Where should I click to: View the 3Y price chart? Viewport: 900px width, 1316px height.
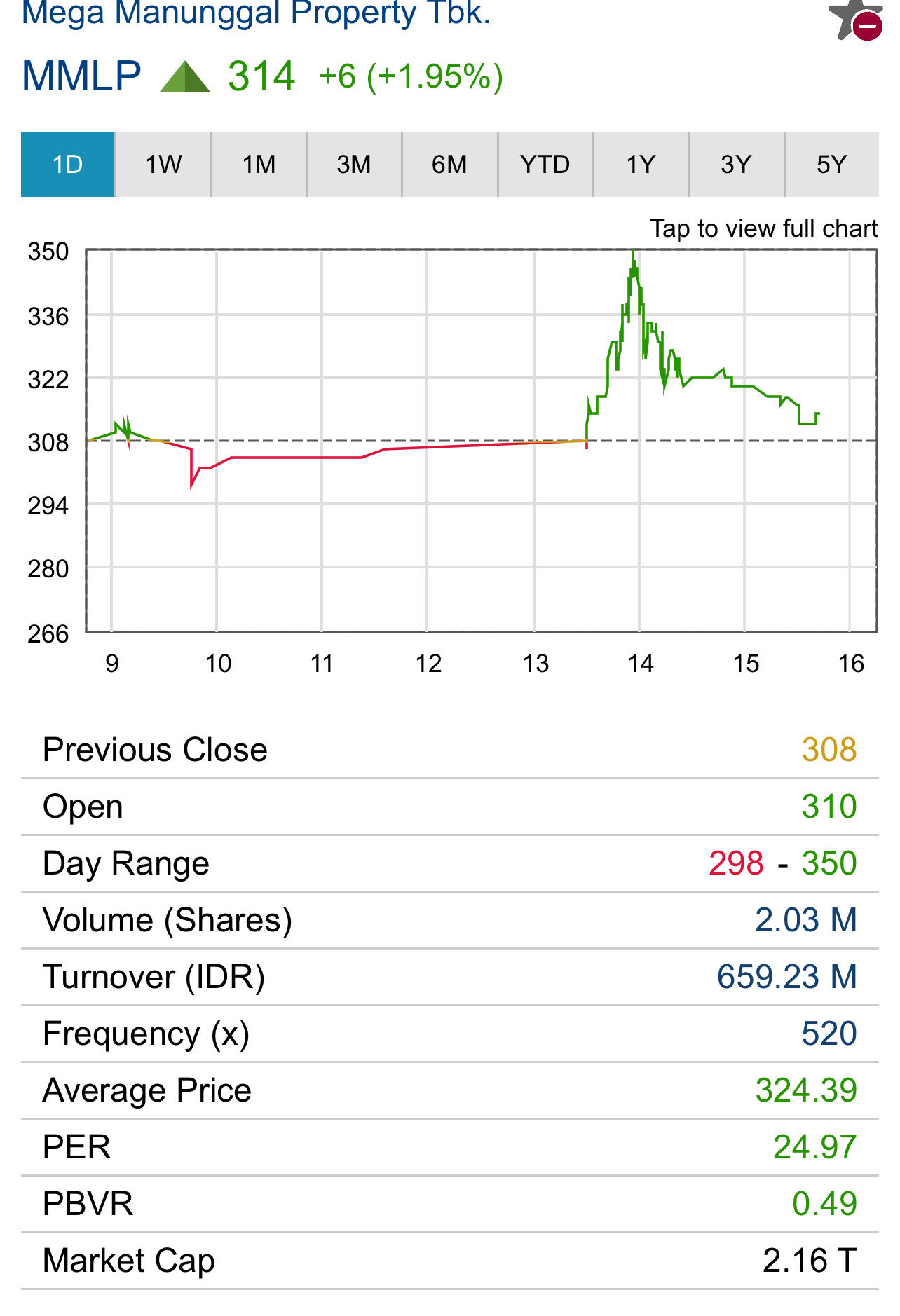(x=736, y=165)
